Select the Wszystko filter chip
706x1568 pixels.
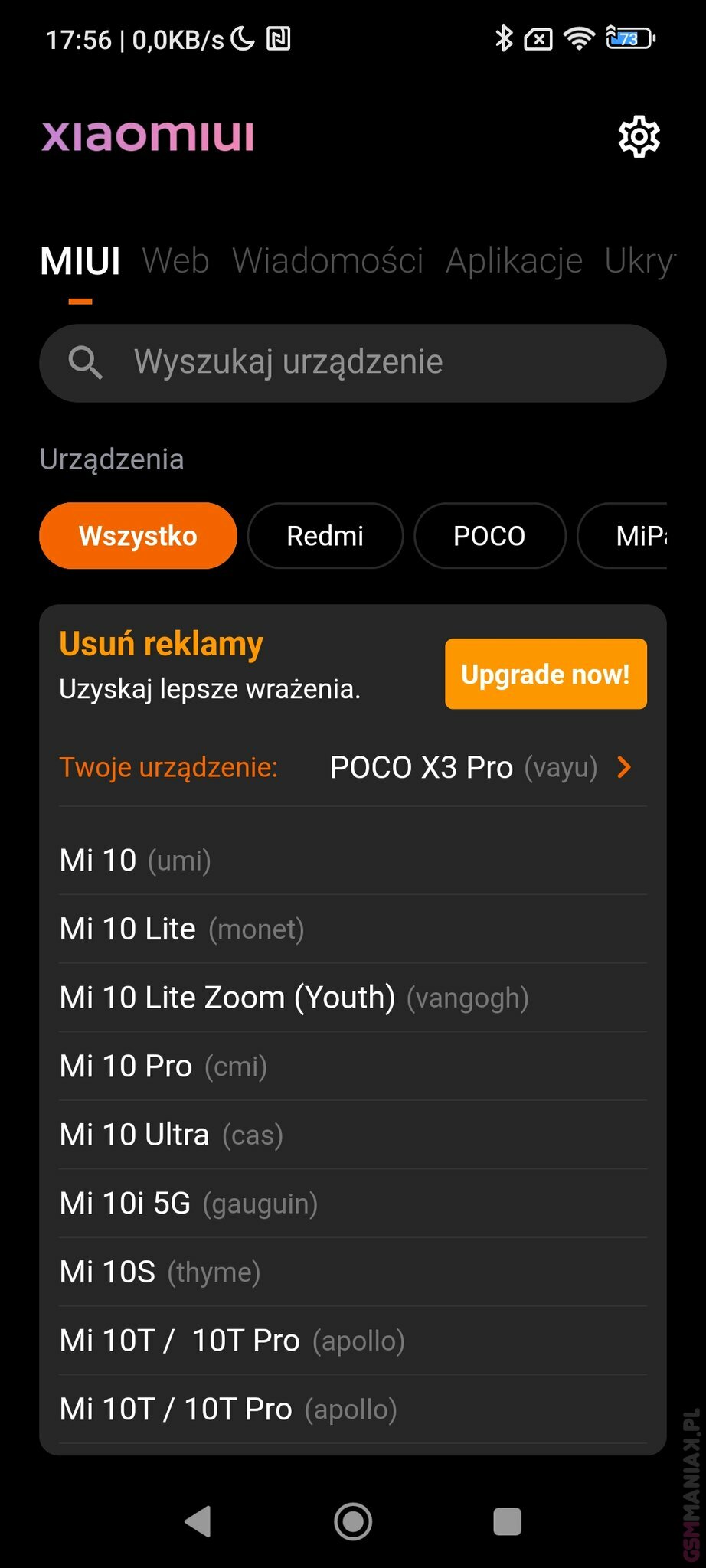[x=138, y=536]
